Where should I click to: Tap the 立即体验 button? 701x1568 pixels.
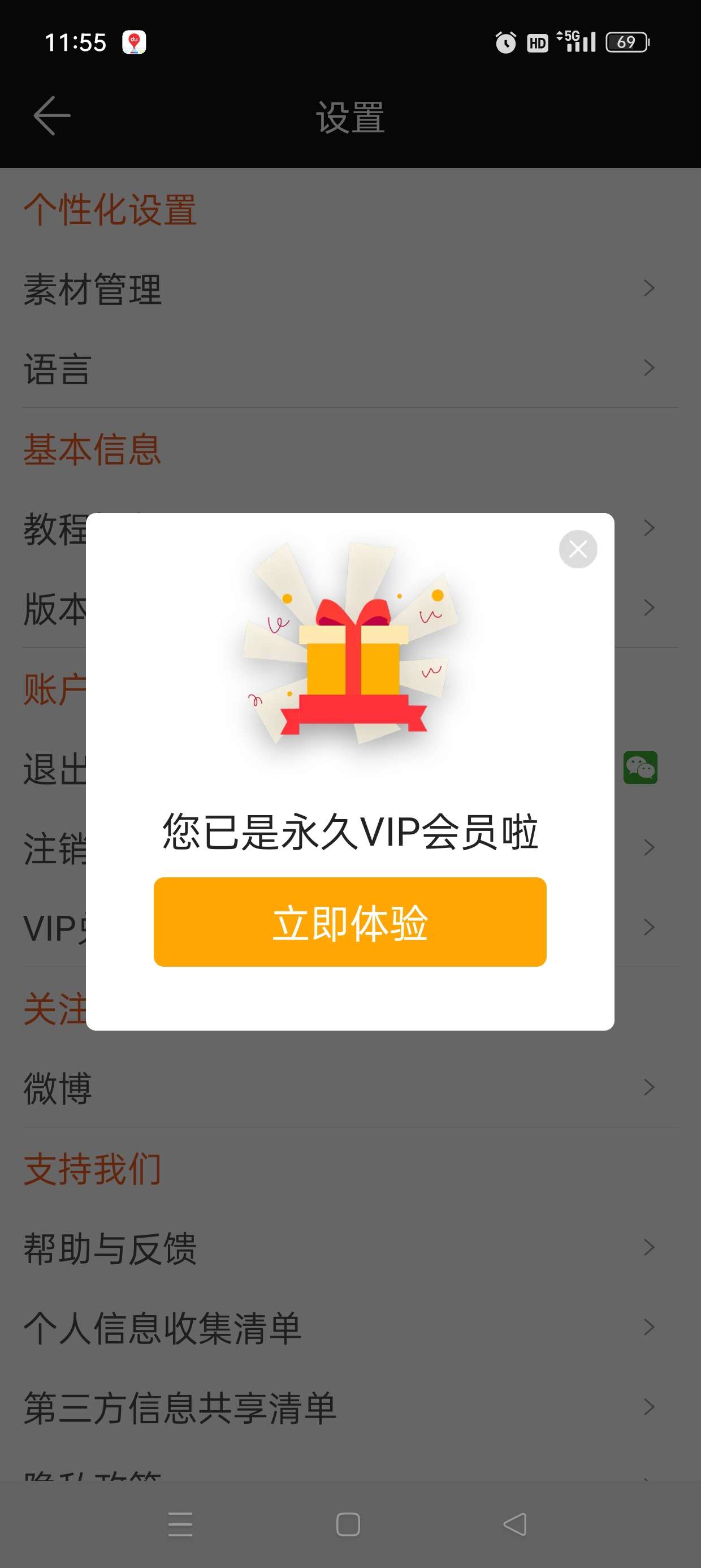pos(350,921)
